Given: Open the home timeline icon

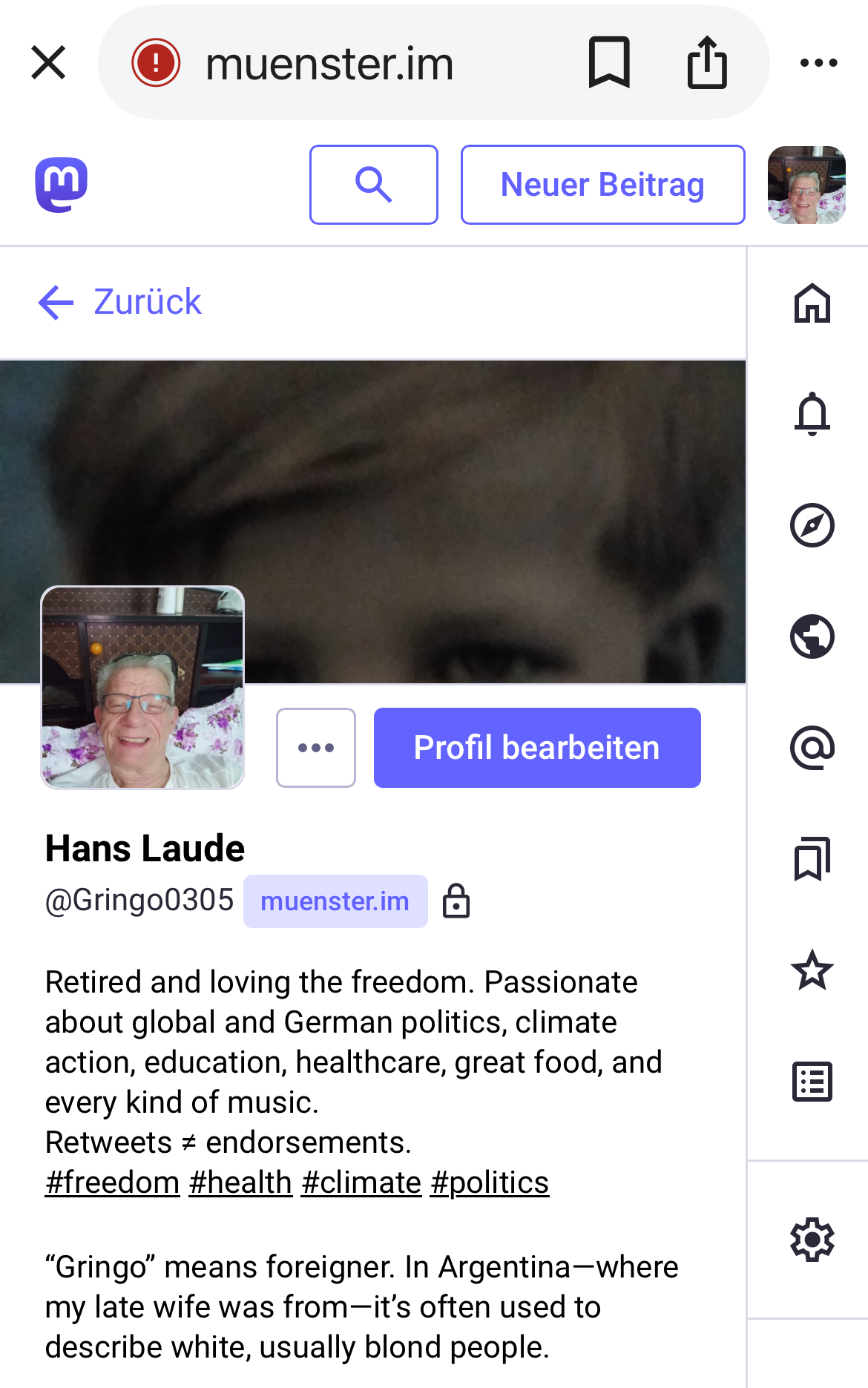Looking at the screenshot, I should (812, 303).
